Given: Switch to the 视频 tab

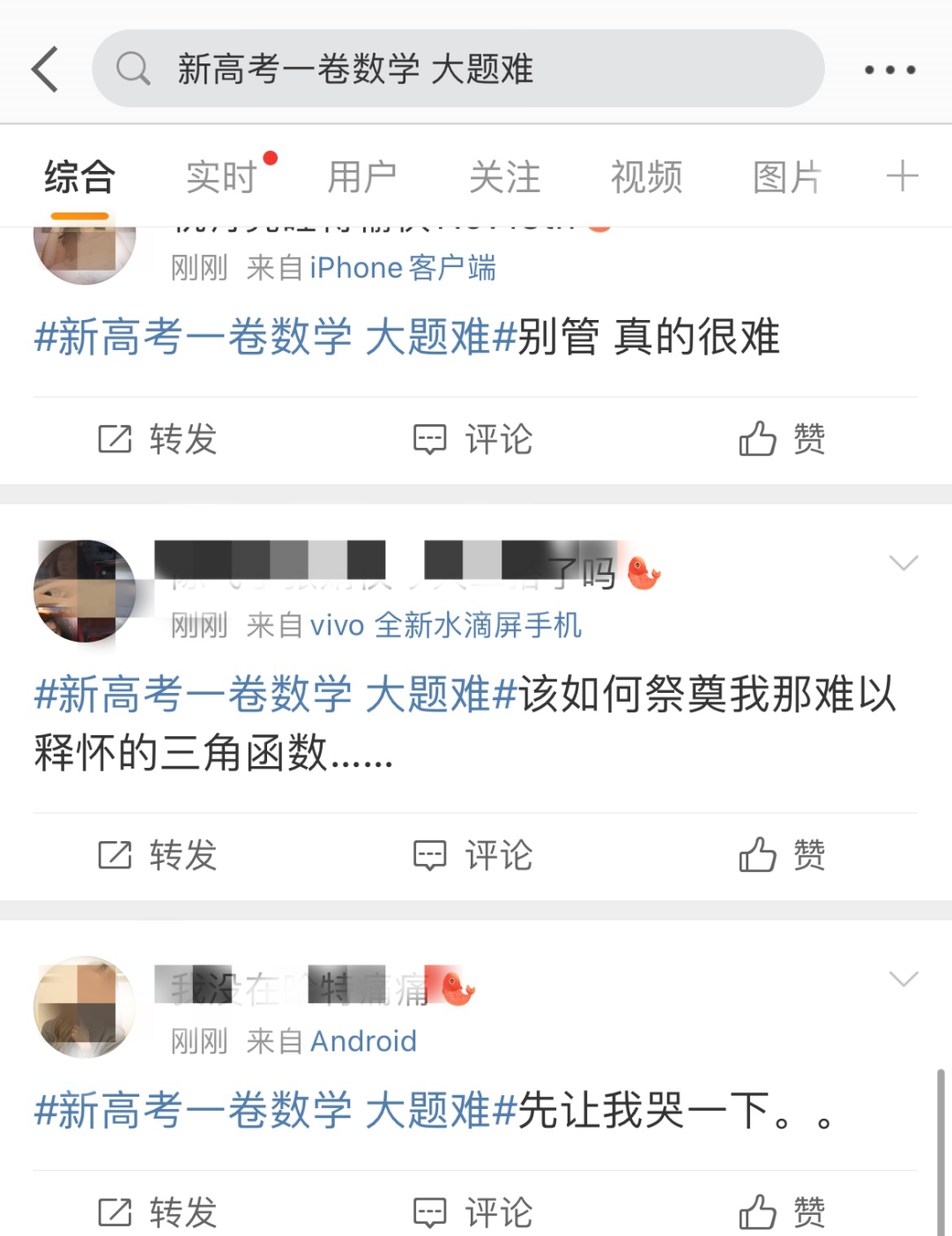Looking at the screenshot, I should click(646, 177).
